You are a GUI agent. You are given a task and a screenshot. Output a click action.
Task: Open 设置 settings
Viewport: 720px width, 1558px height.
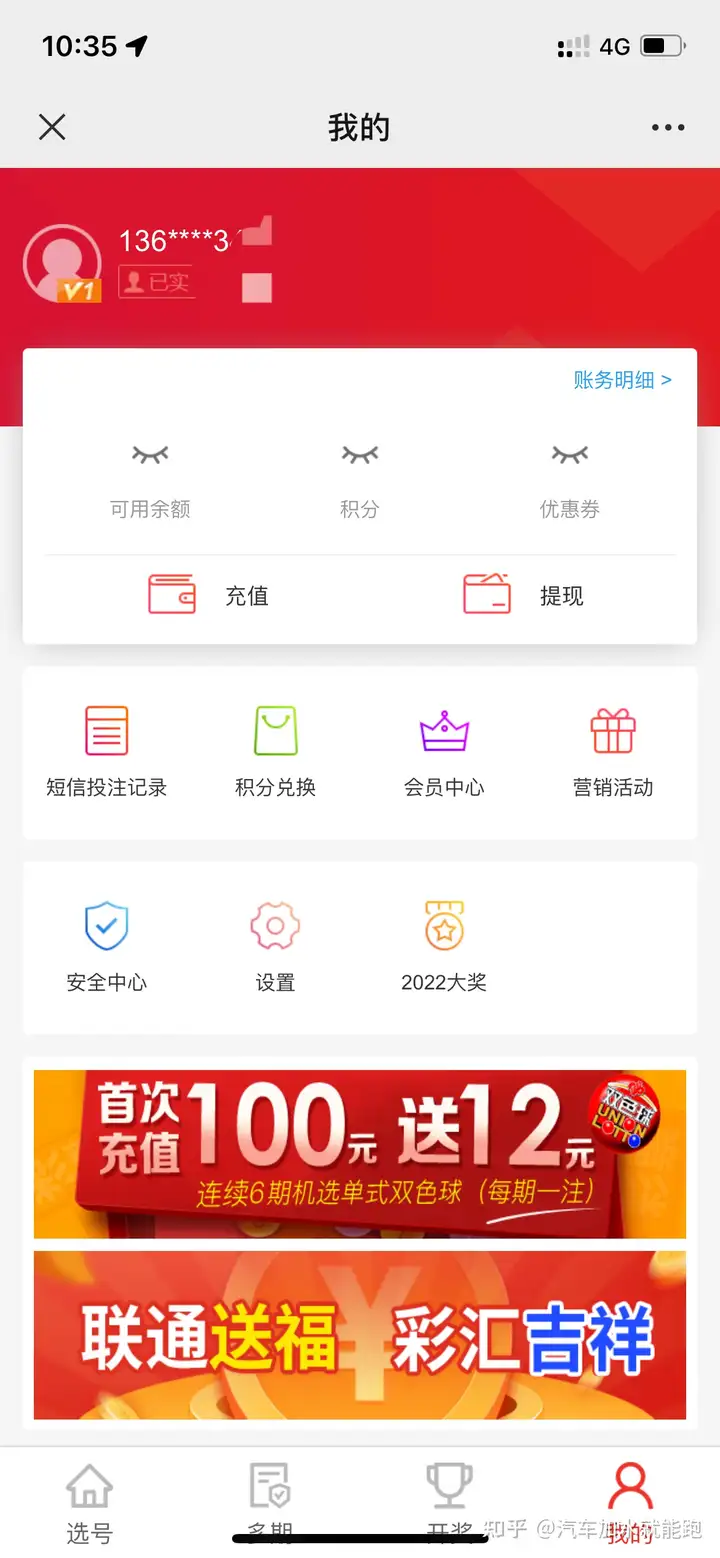[x=275, y=946]
